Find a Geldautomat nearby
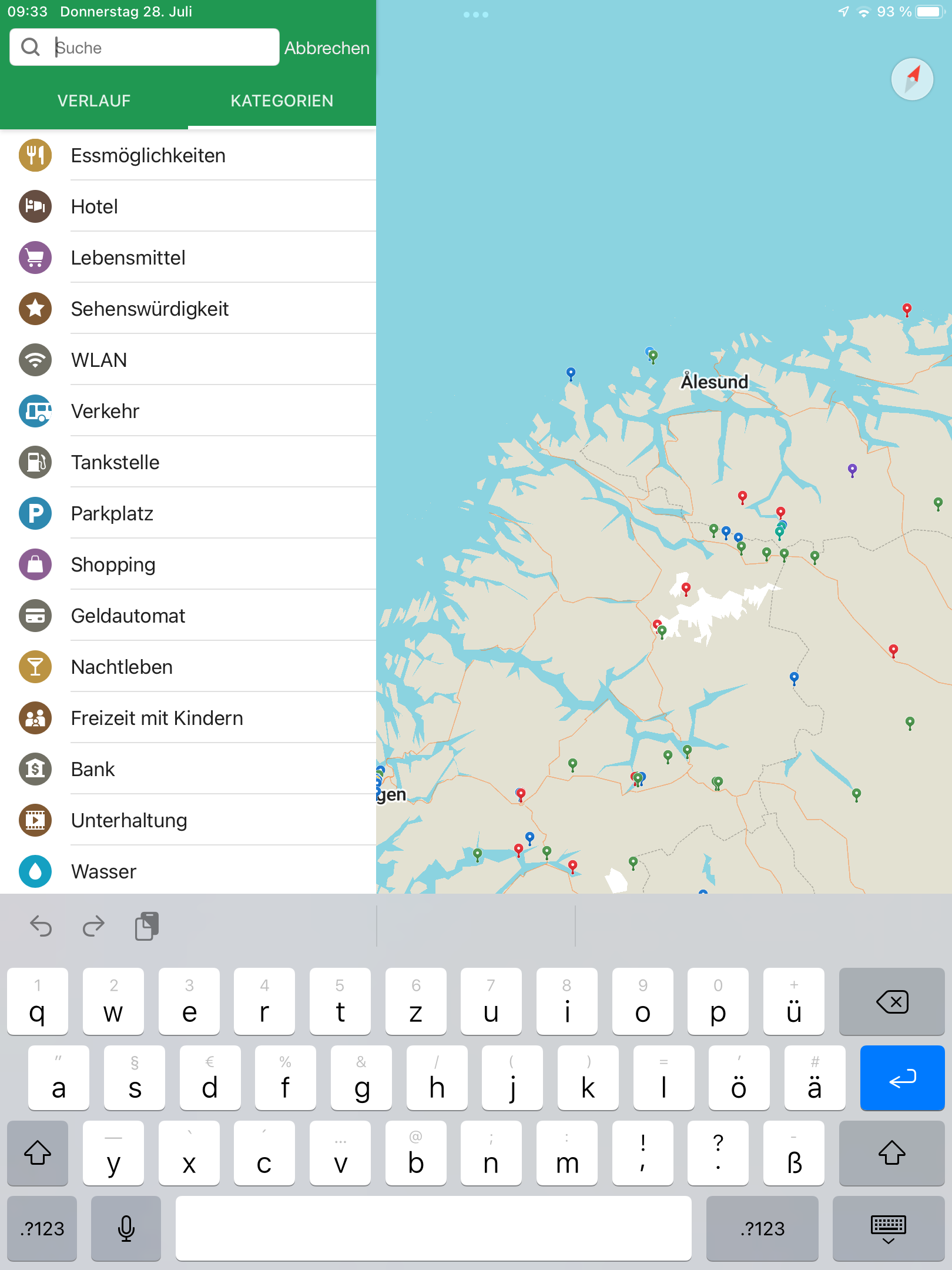The height and width of the screenshot is (1270, 952). pos(128,616)
